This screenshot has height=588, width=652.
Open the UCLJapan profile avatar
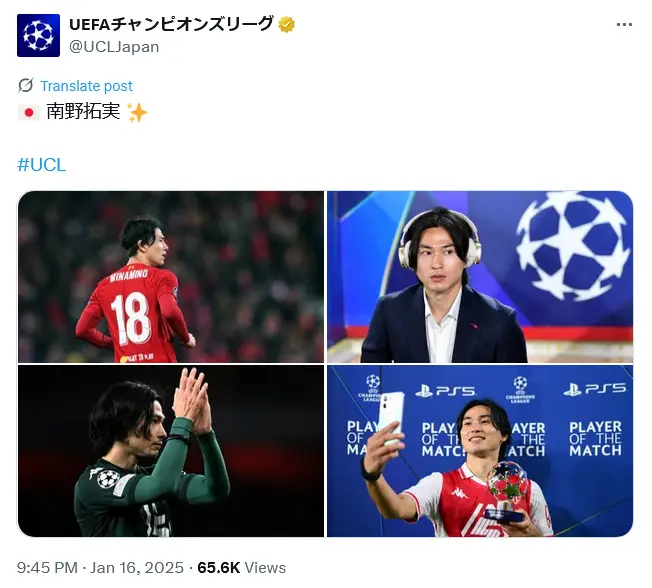38,36
